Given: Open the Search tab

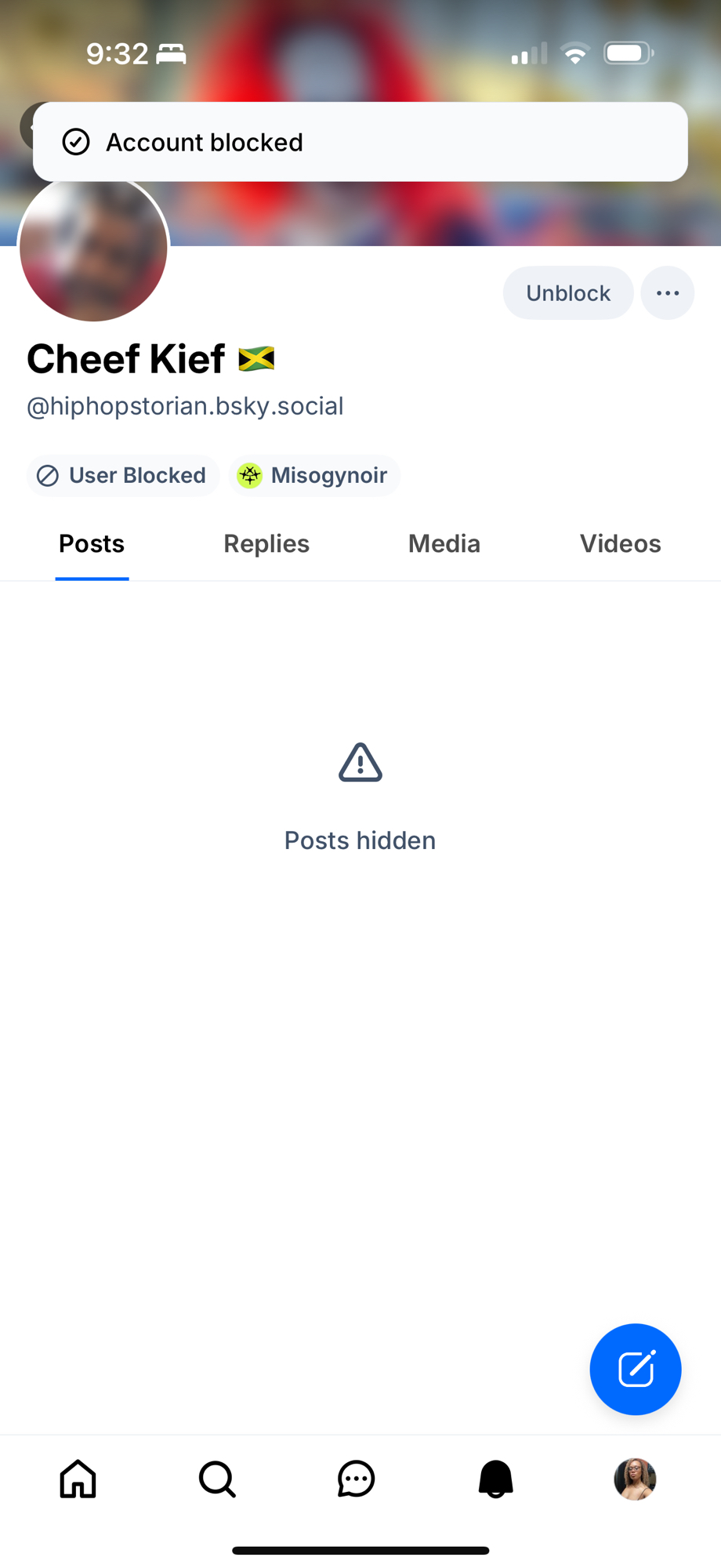Looking at the screenshot, I should point(217,1479).
